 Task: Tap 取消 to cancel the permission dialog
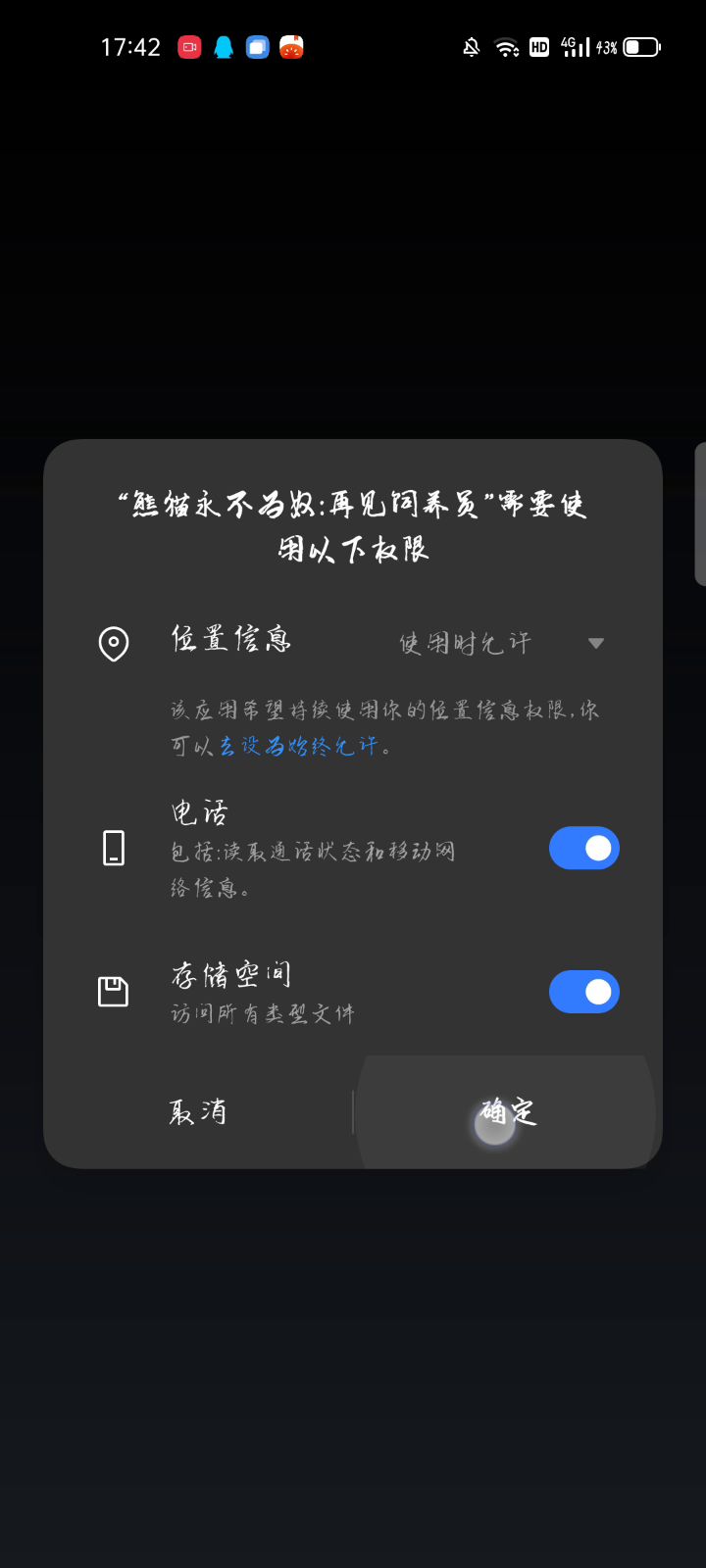click(198, 1112)
